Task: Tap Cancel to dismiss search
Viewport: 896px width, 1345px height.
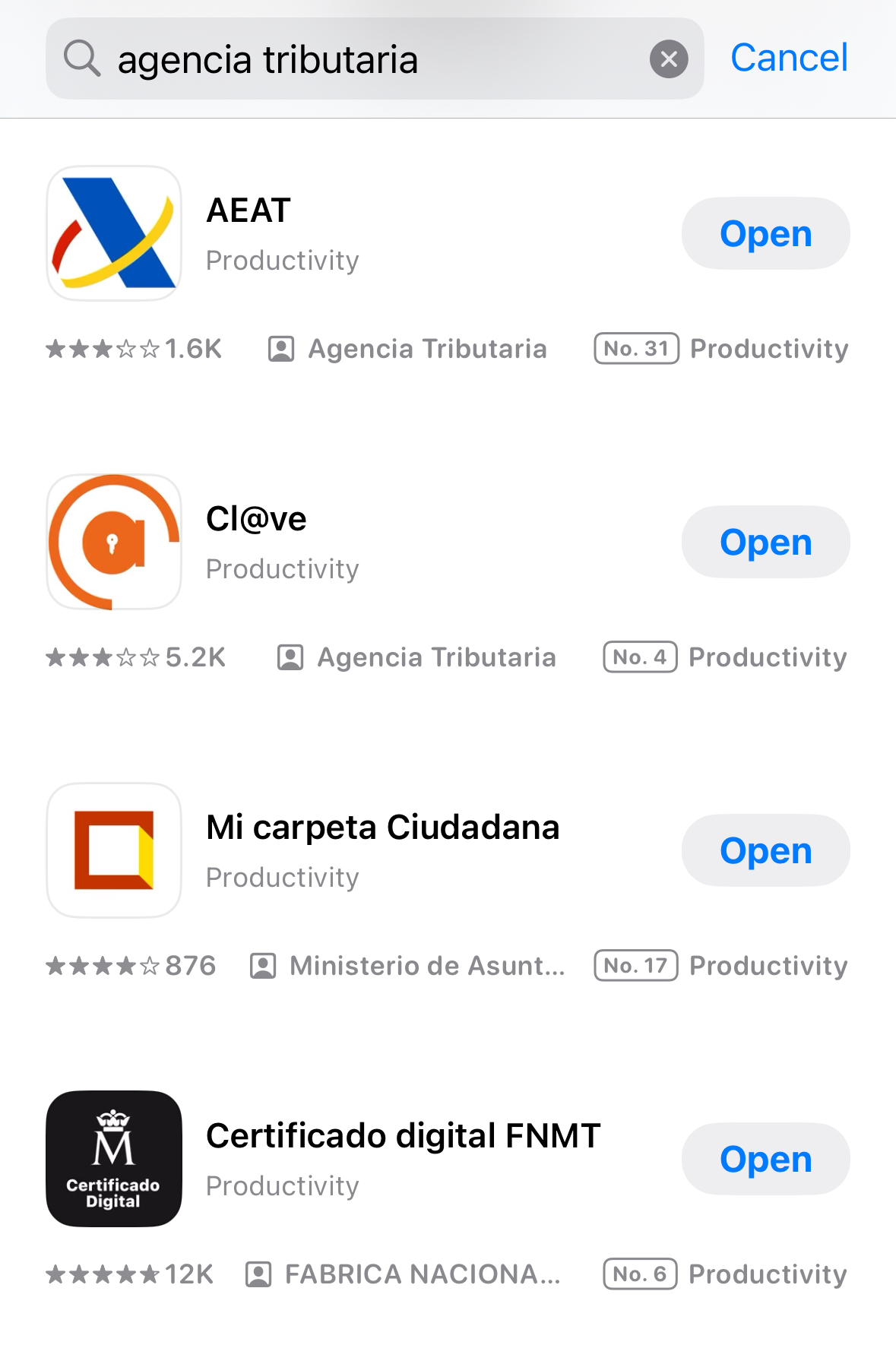Action: [x=789, y=57]
